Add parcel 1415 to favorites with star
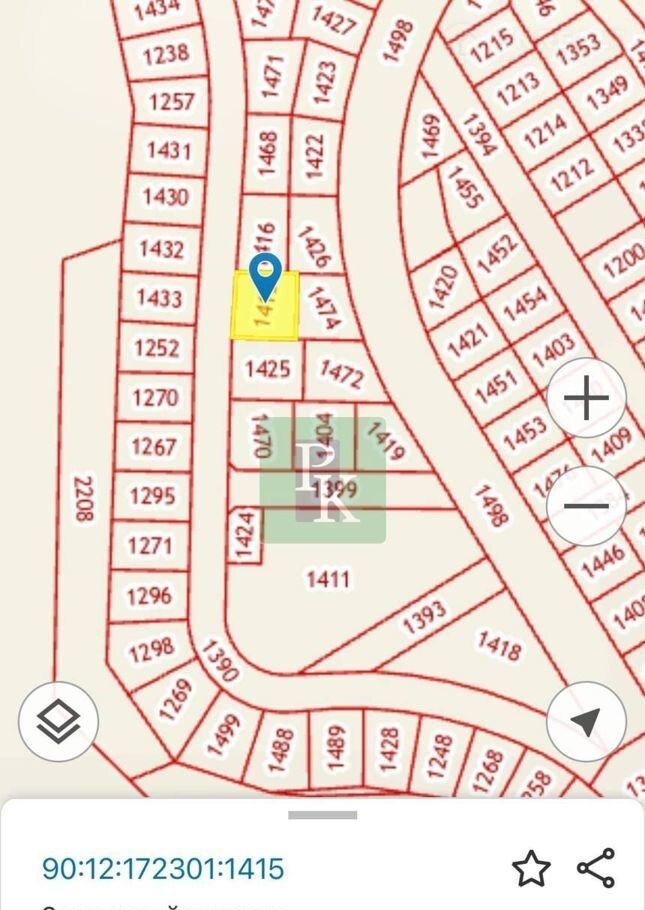 pos(531,868)
